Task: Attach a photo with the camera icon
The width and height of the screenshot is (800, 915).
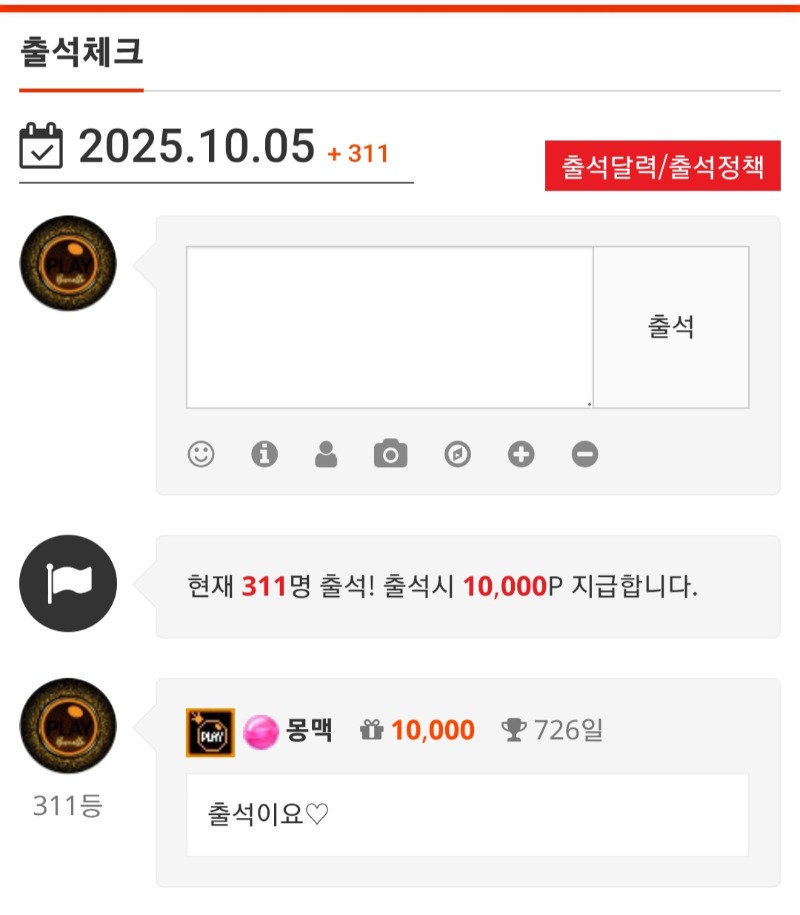Action: (390, 454)
